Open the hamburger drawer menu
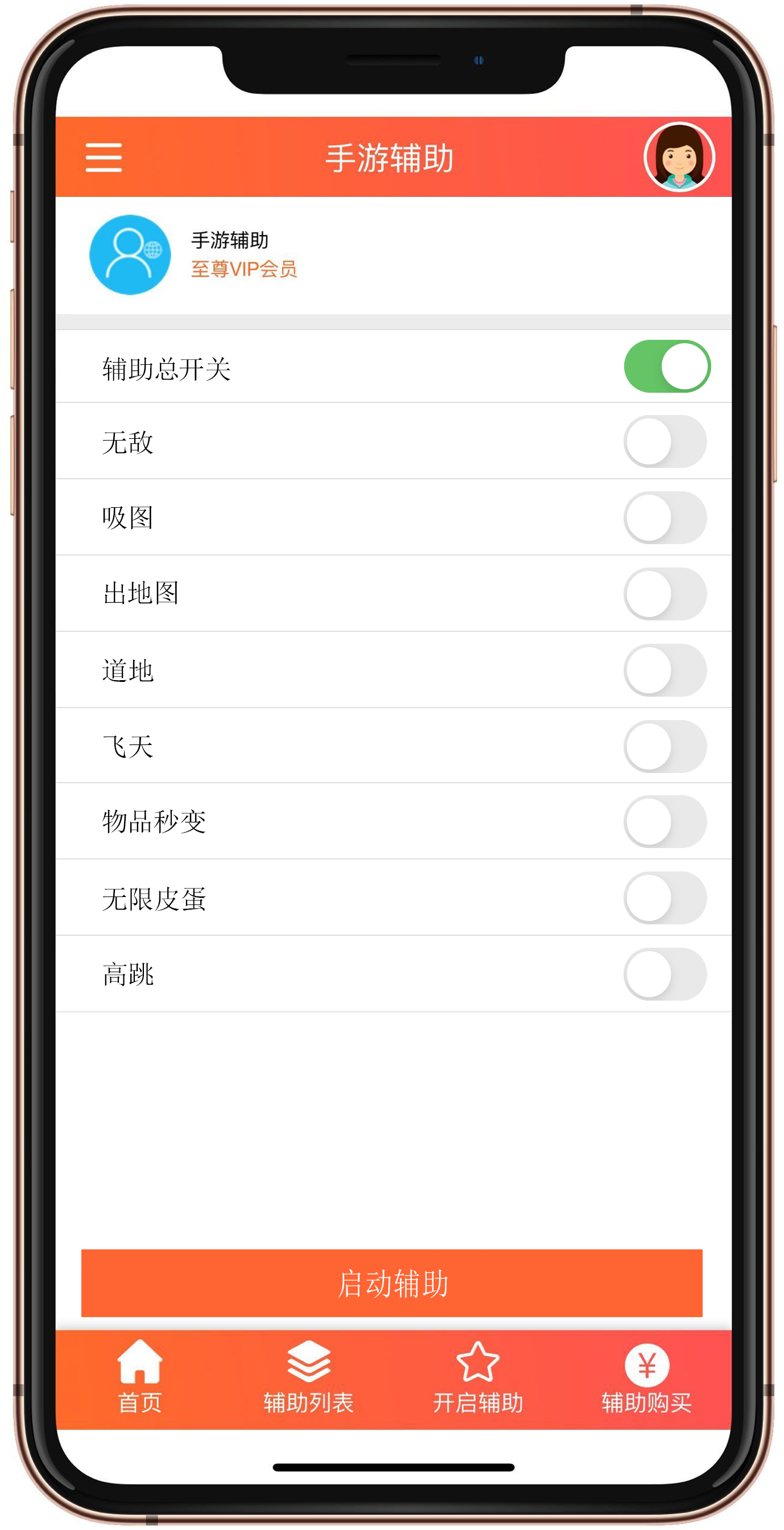 tap(104, 158)
